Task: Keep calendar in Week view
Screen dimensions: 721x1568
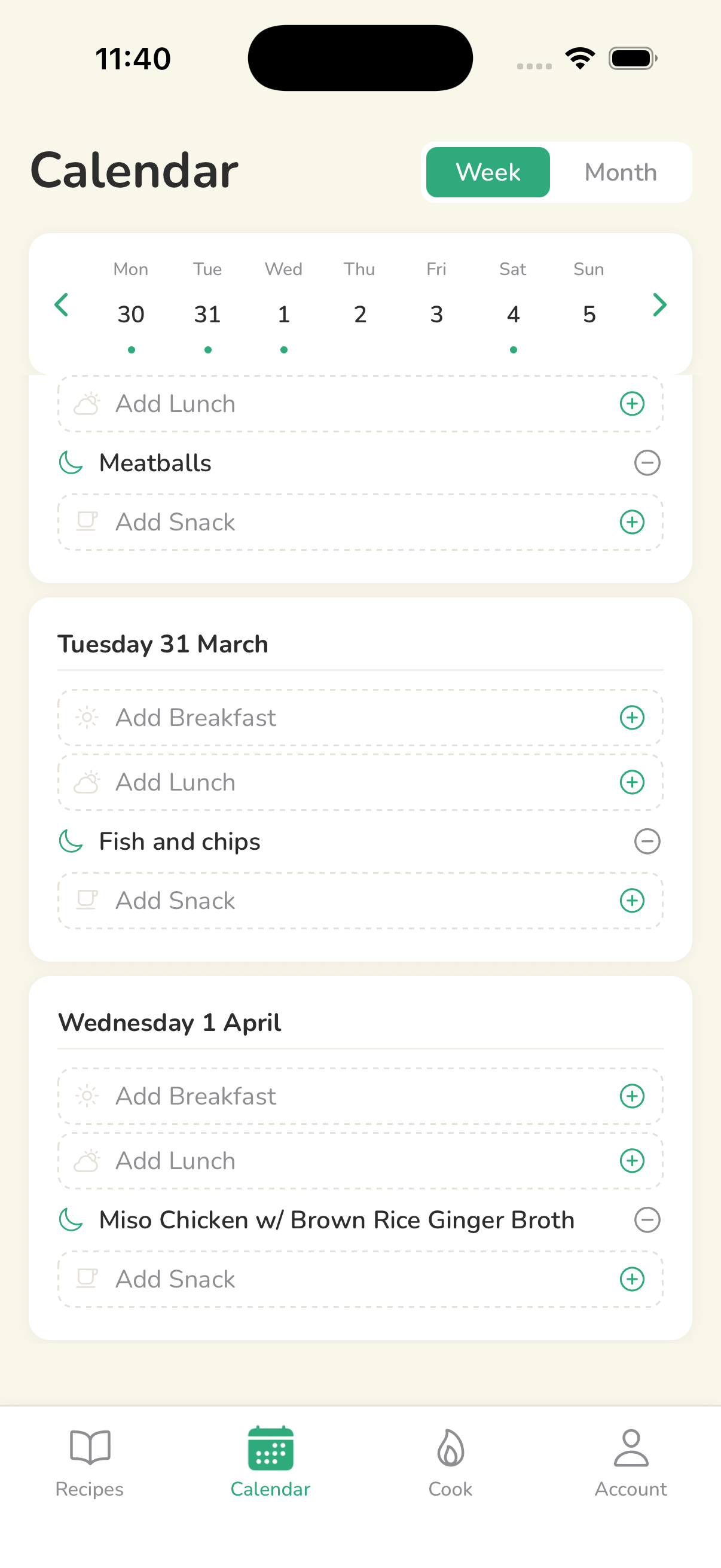Action: click(488, 172)
